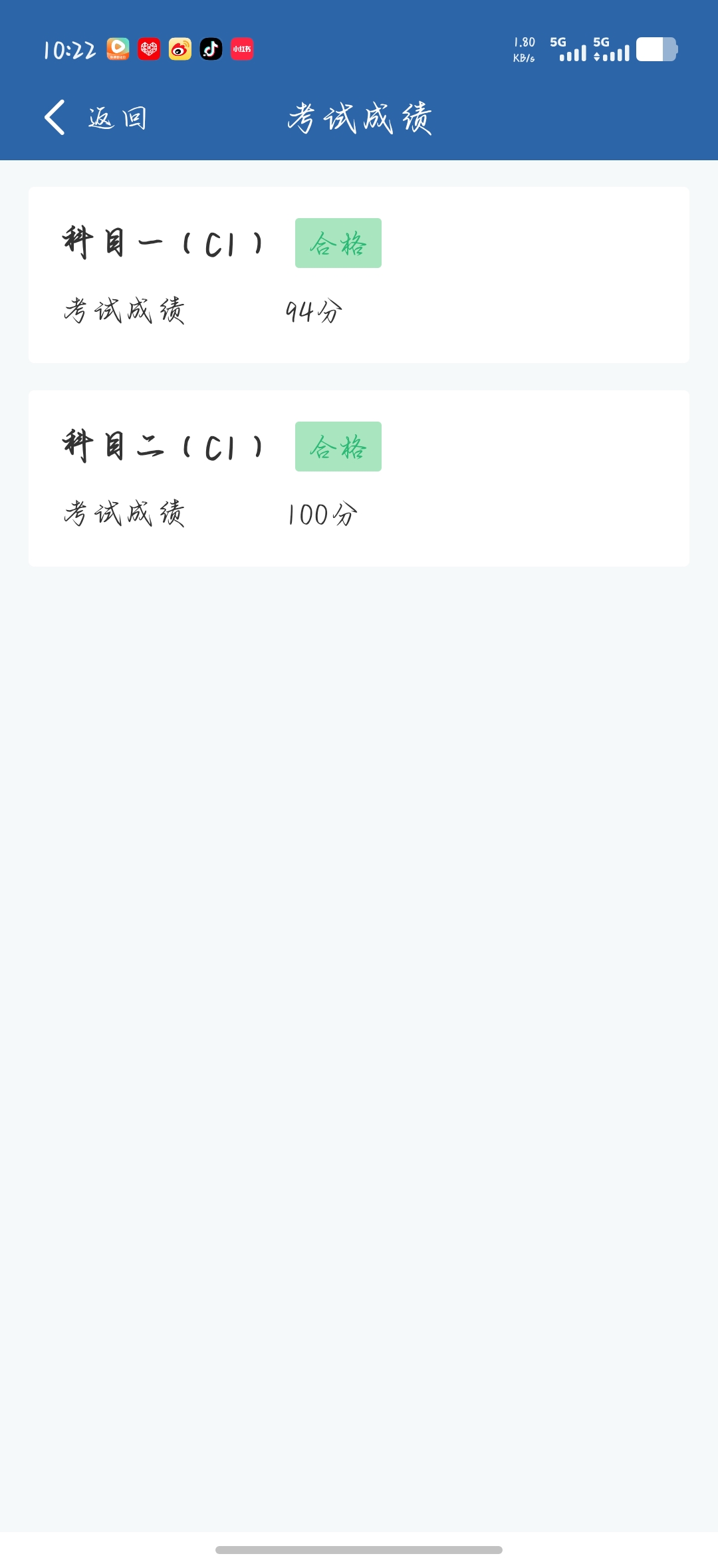Tap the 返回 back arrow
Viewport: 718px width, 1568px height.
pos(55,118)
